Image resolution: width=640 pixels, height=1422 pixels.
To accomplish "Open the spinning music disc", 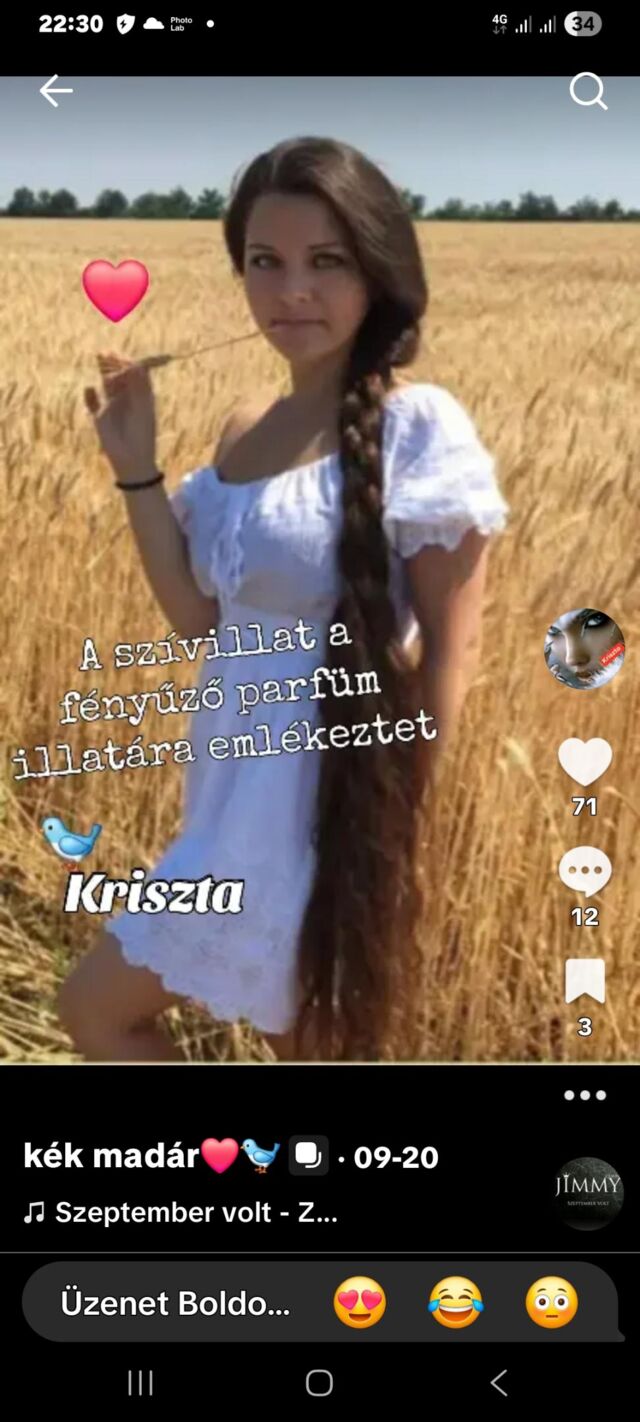I will tap(589, 1193).
